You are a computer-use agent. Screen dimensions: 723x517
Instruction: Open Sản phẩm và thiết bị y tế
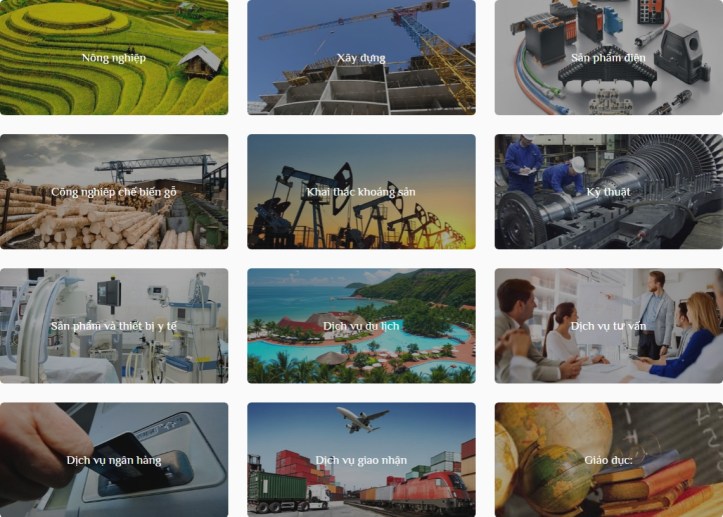pyautogui.click(x=114, y=325)
